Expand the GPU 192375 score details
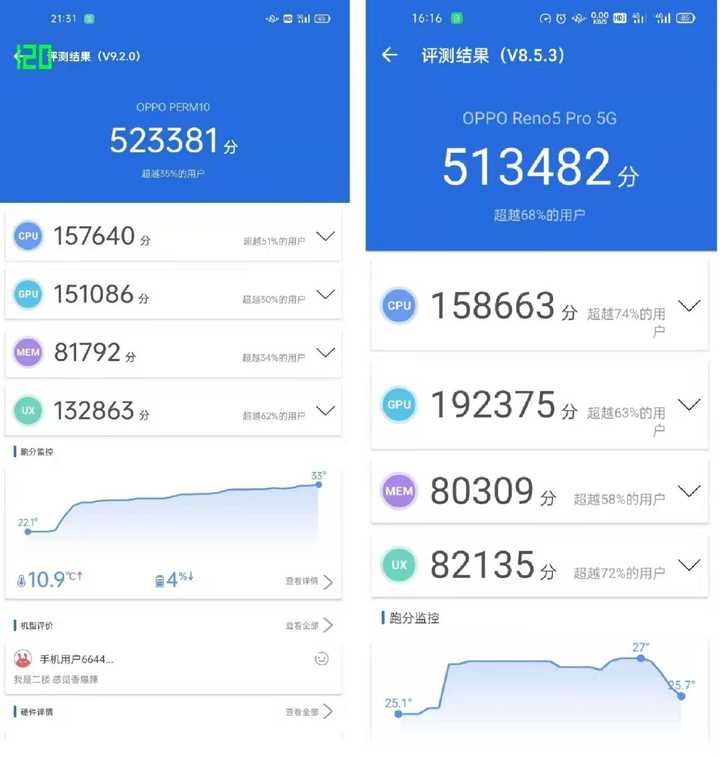The width and height of the screenshot is (720, 757). click(689, 405)
